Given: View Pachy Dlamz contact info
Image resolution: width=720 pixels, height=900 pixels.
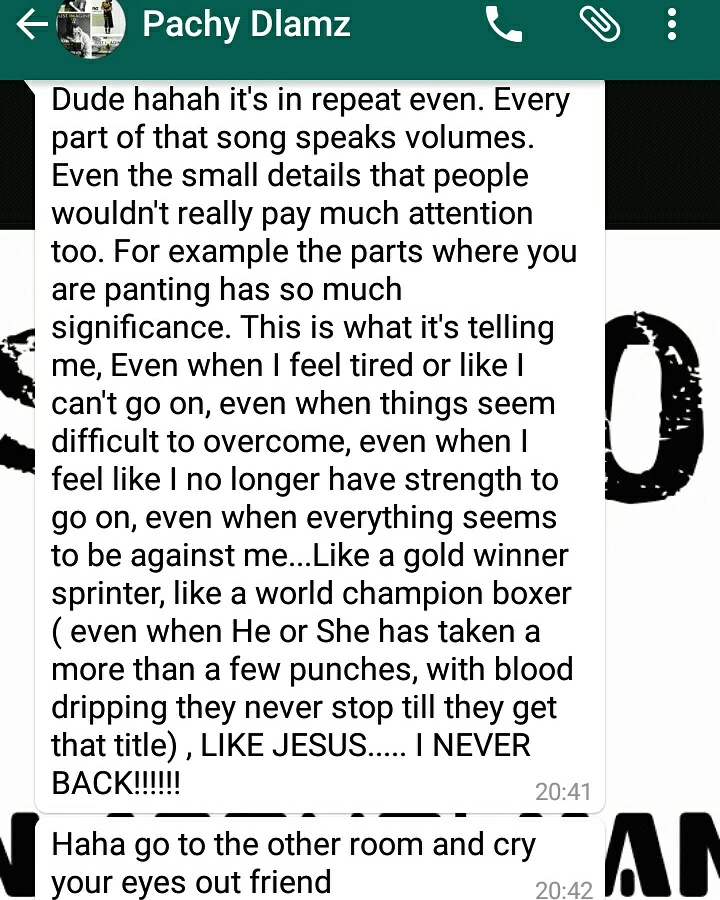Looking at the screenshot, I should tap(246, 24).
